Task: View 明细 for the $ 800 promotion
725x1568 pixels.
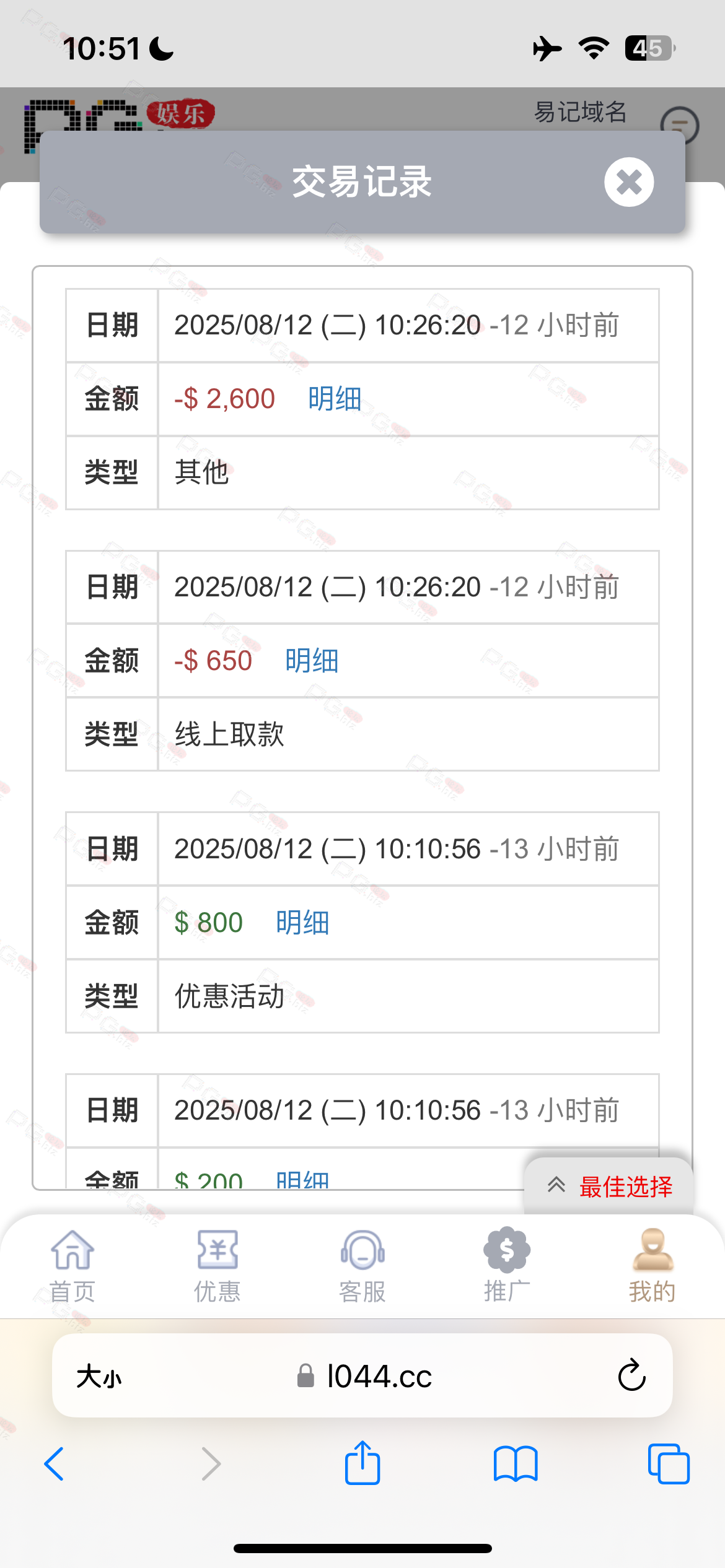Action: coord(302,923)
